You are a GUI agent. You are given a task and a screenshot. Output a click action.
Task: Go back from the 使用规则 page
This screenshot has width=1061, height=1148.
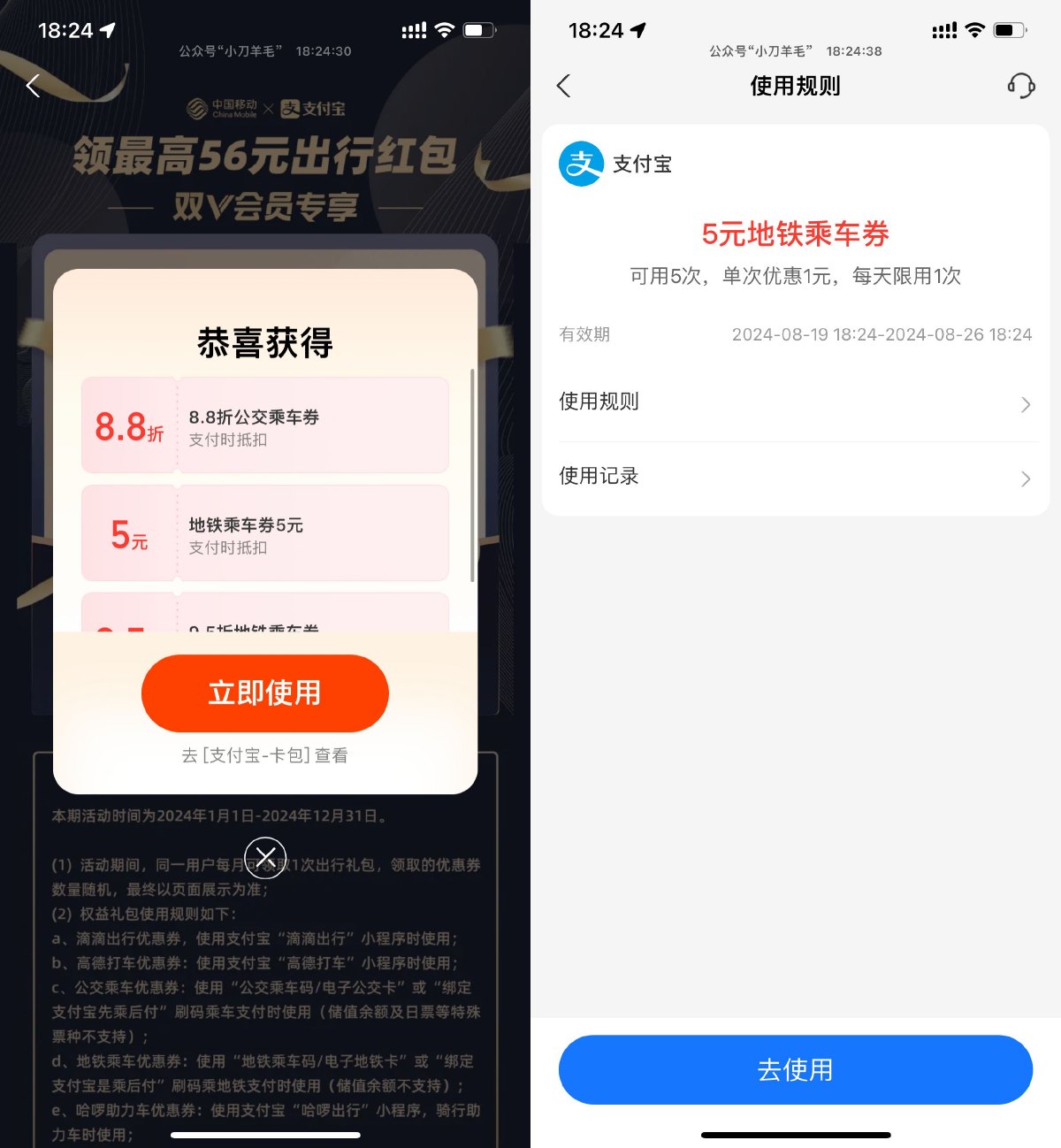(564, 86)
